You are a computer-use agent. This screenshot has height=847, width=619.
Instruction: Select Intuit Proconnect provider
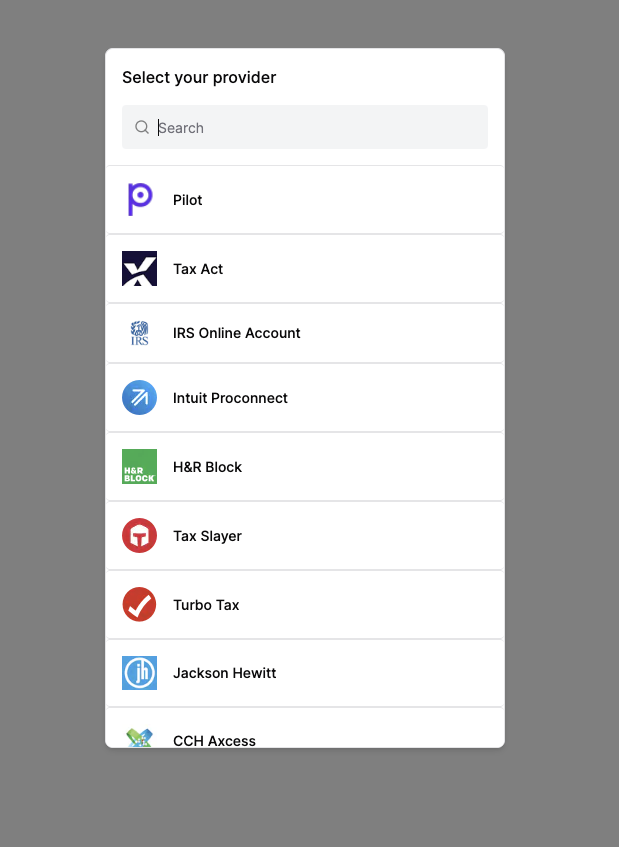[304, 398]
